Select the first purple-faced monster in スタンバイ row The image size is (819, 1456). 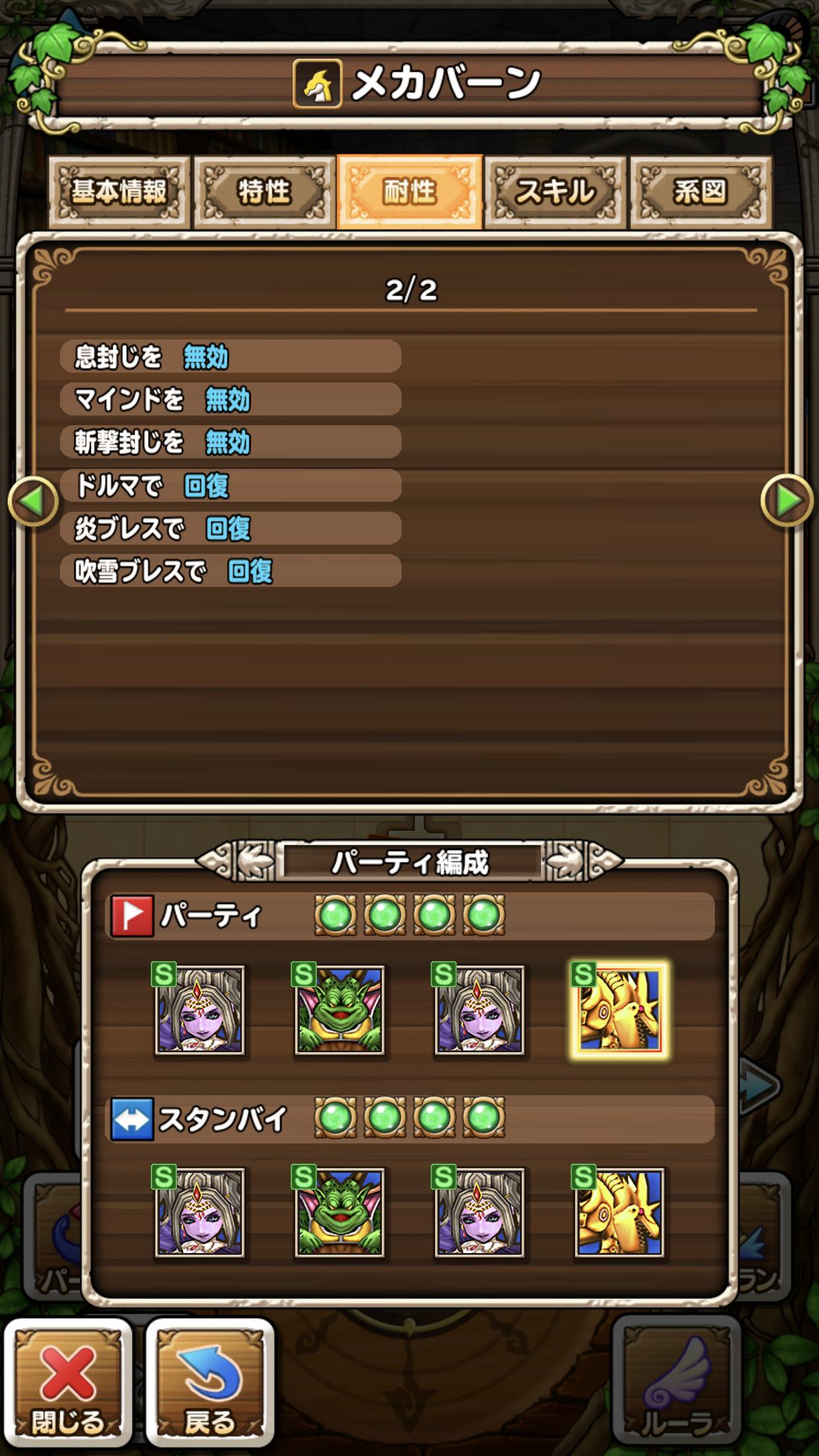pyautogui.click(x=200, y=1212)
